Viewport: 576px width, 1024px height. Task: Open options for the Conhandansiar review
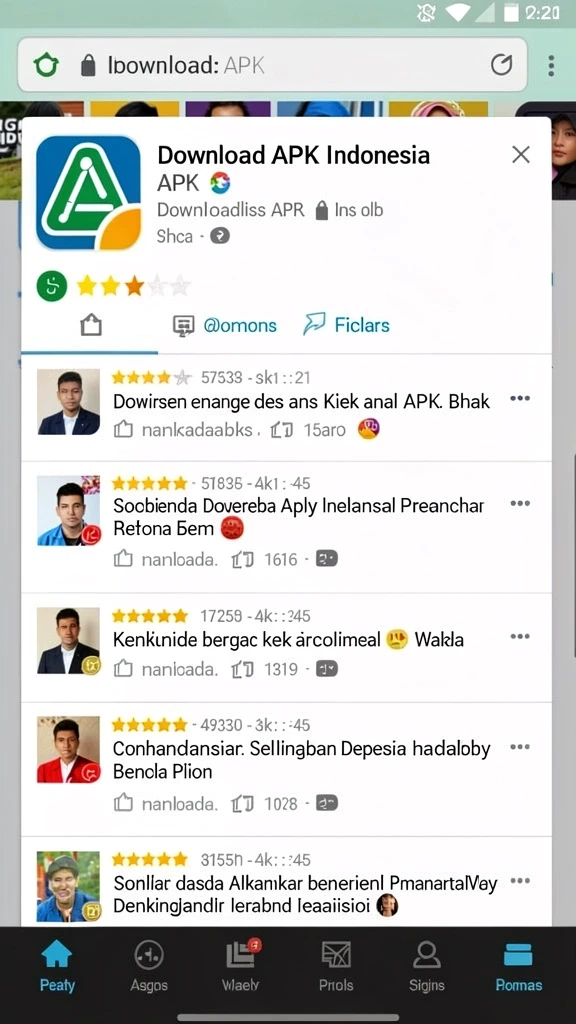[520, 746]
